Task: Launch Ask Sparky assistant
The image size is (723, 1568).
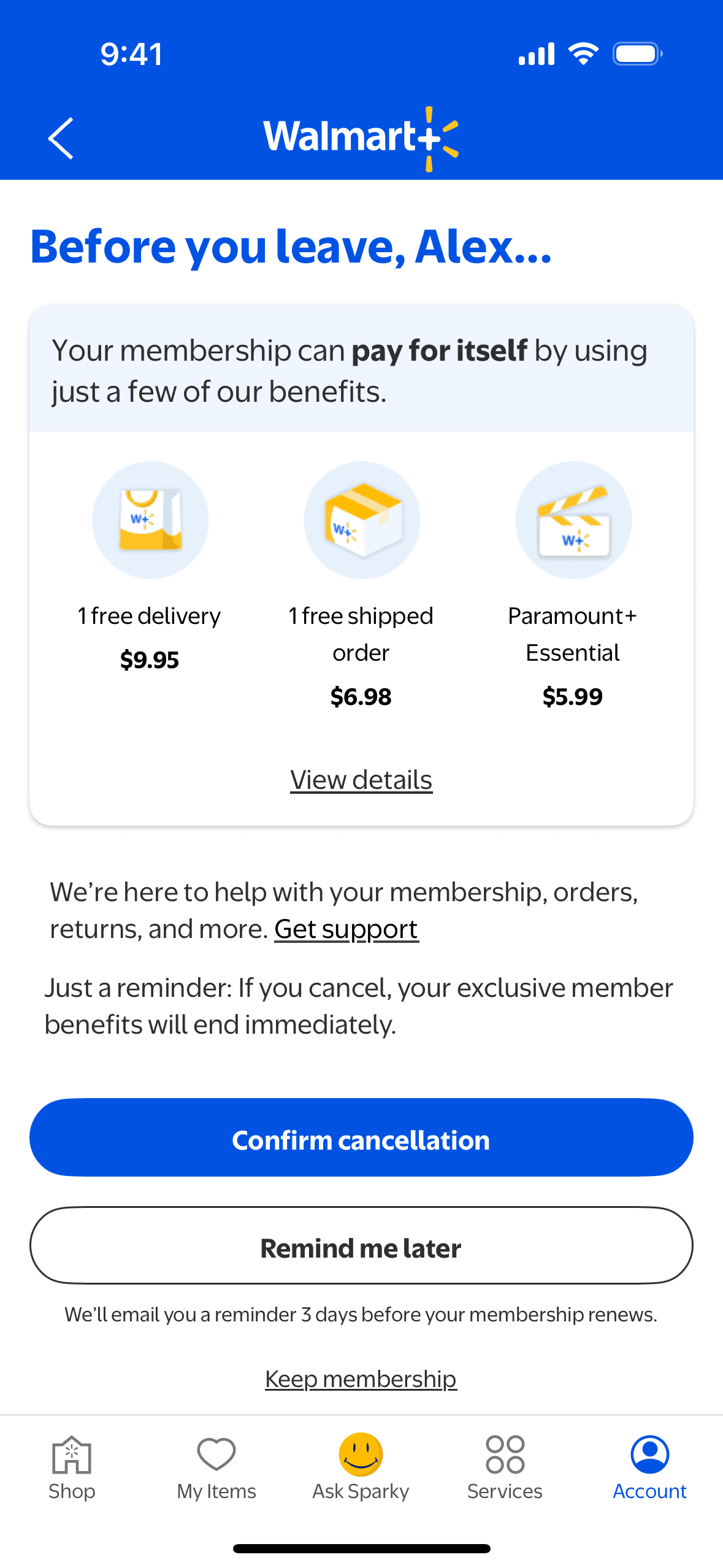Action: (x=361, y=1467)
